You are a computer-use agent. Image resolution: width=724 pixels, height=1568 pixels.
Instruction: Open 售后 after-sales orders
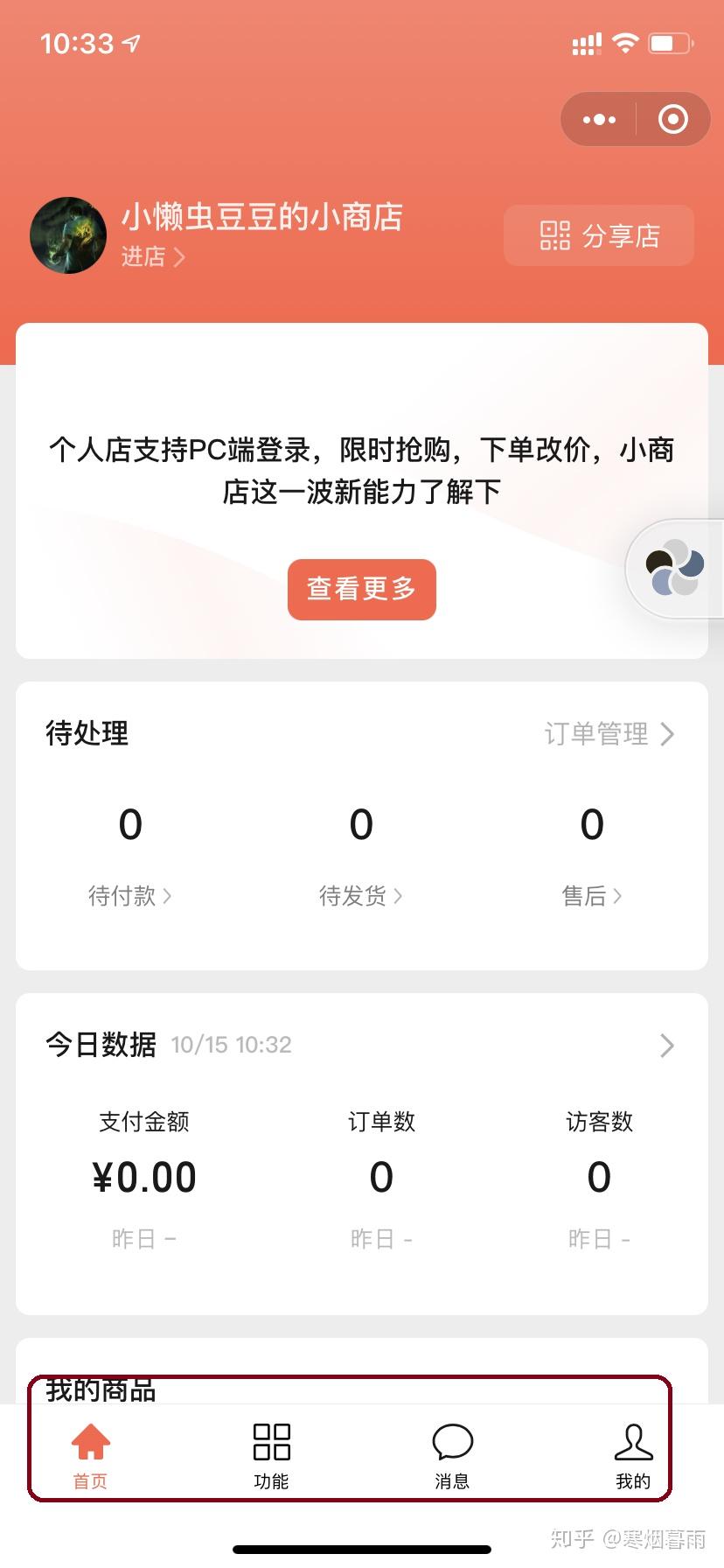click(x=592, y=895)
